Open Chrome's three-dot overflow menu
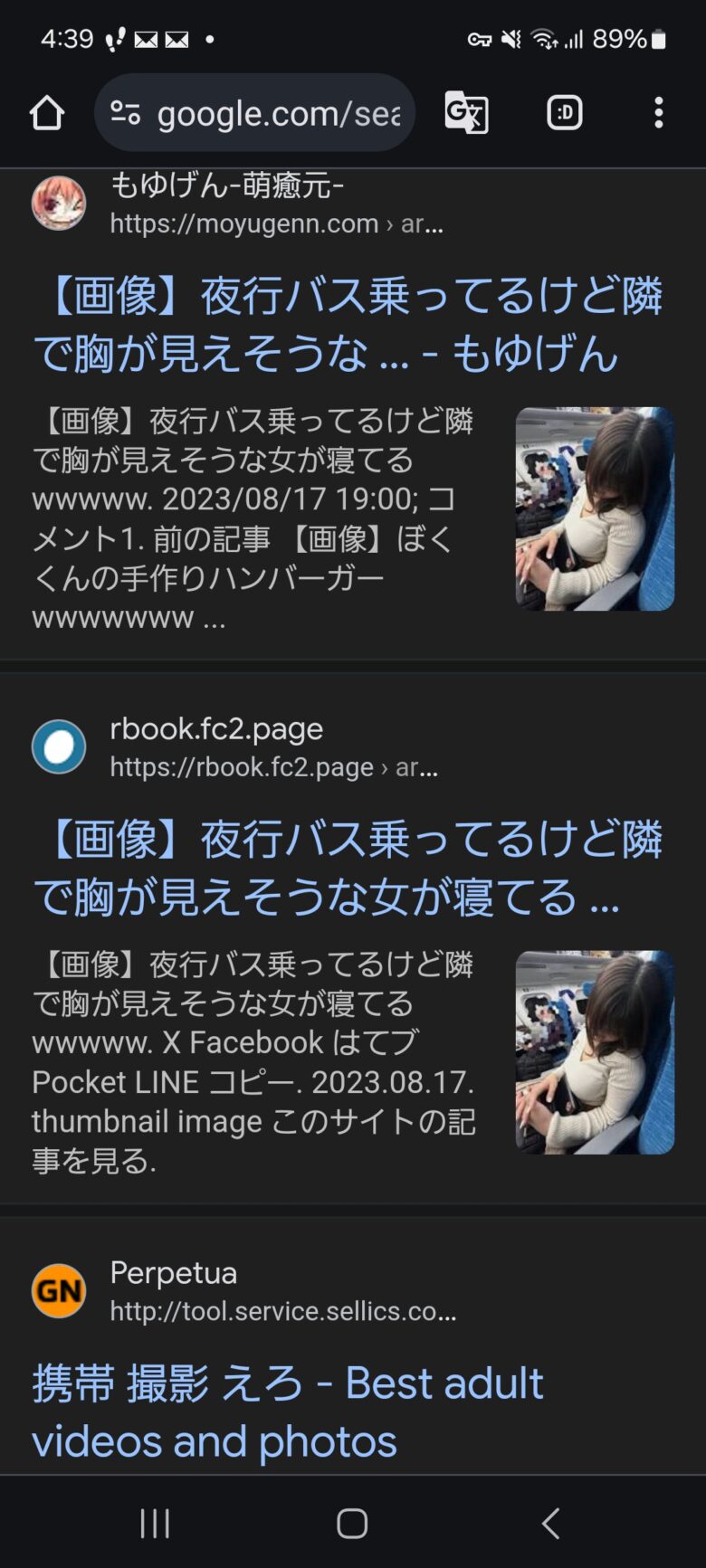Screen dimensions: 706x1568 [659, 114]
